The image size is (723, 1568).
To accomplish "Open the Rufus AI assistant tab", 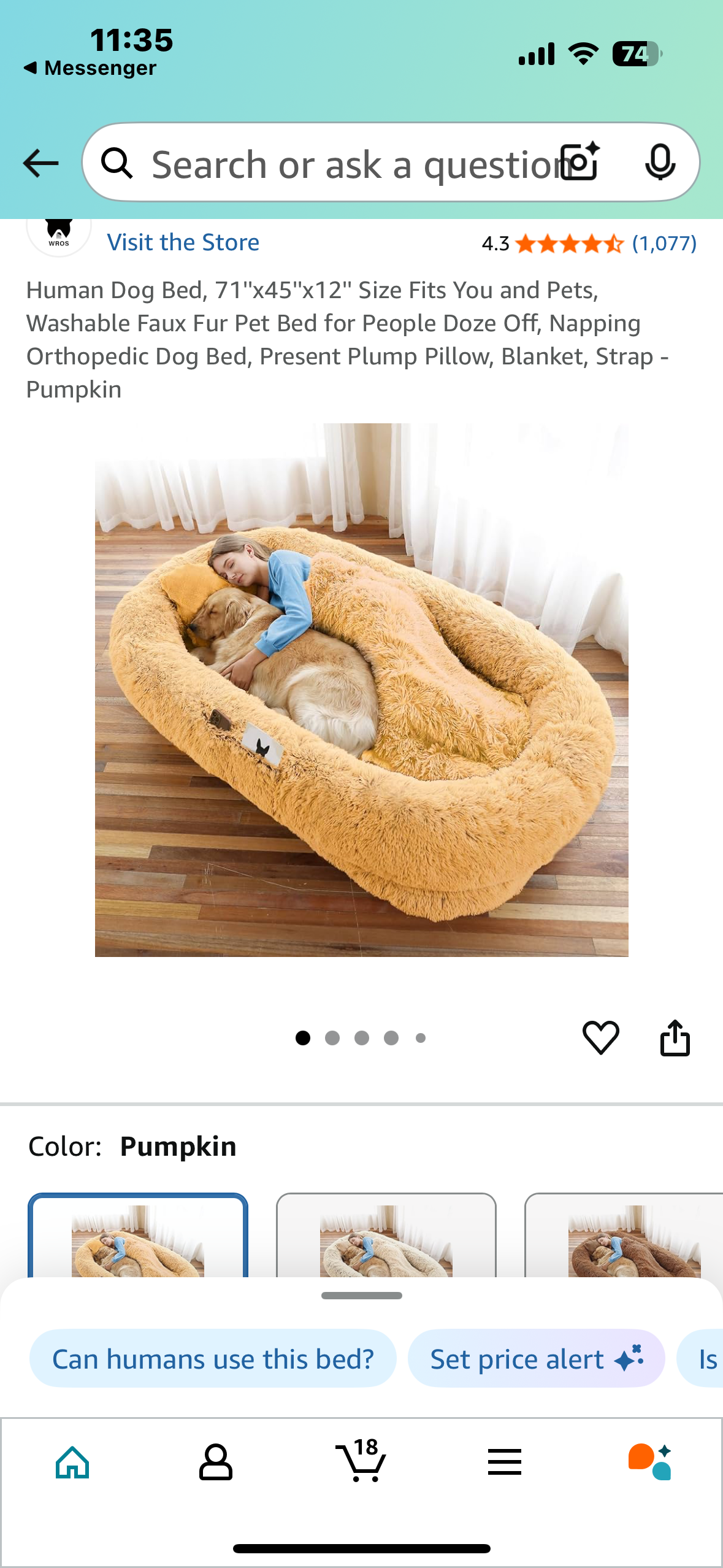I will (x=649, y=1462).
